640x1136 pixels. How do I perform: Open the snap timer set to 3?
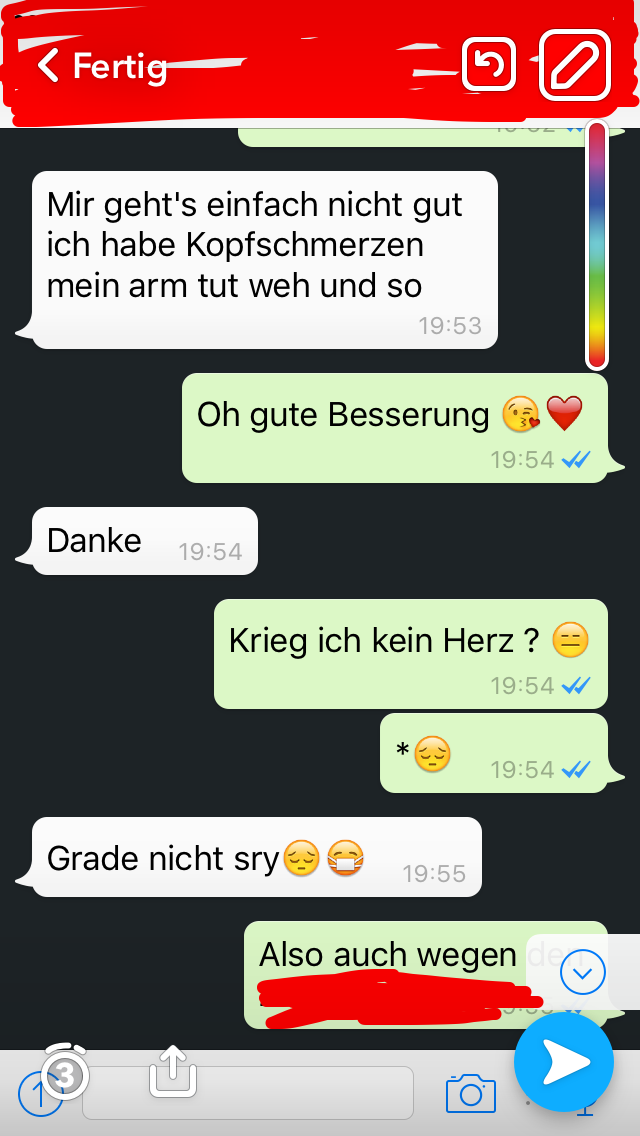pos(66,1074)
